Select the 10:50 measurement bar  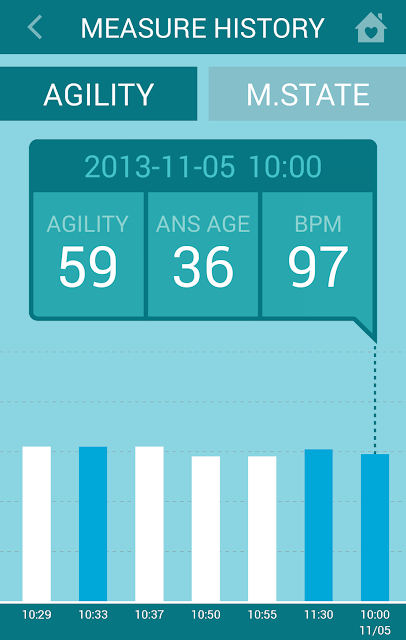pos(206,529)
